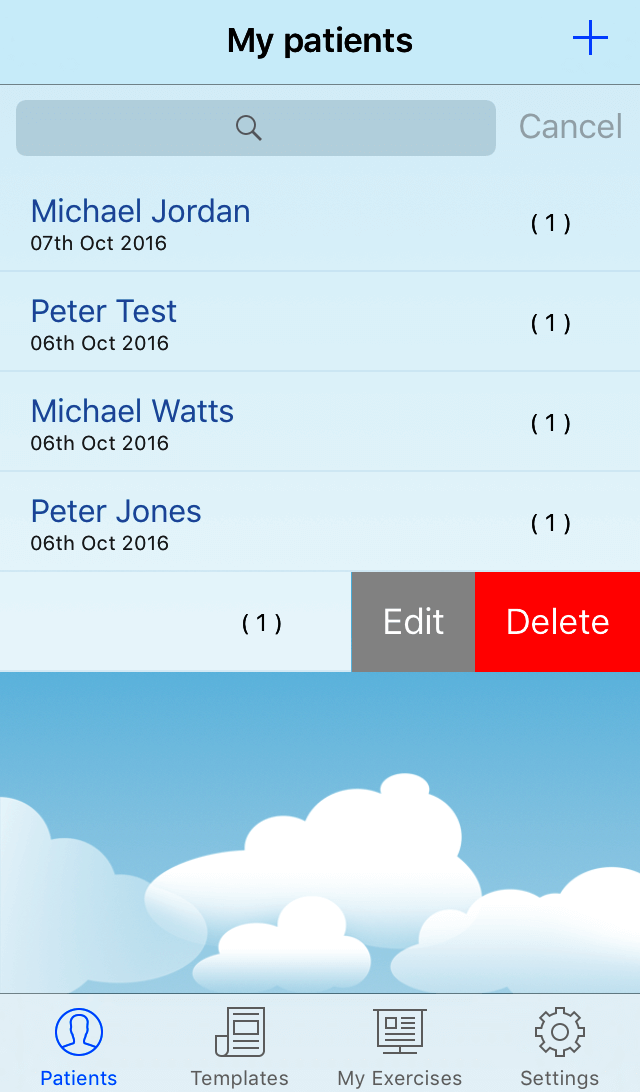Go to the My Exercises tab
The width and height of the screenshot is (640, 1092).
tap(400, 1046)
